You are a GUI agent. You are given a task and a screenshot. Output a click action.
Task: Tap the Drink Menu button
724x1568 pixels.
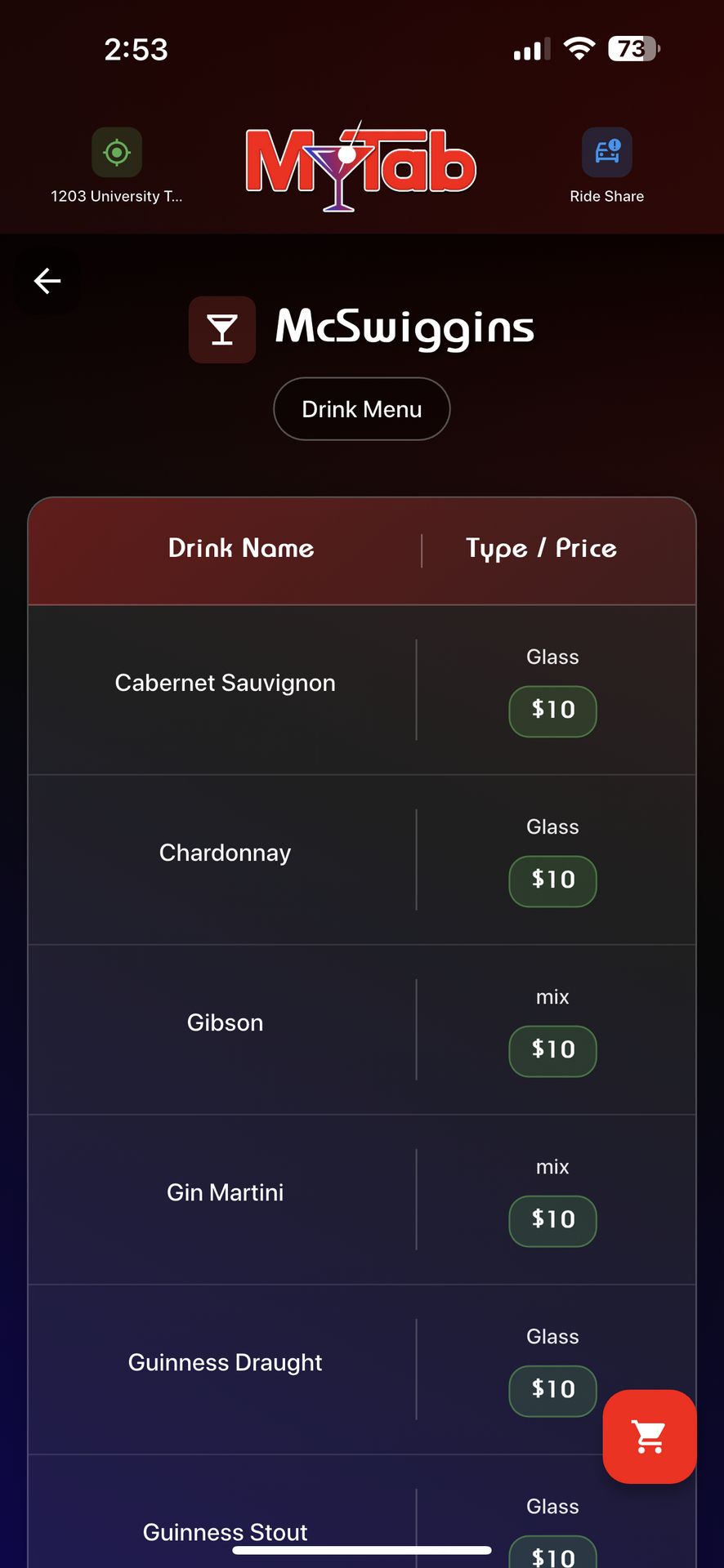pyautogui.click(x=361, y=409)
